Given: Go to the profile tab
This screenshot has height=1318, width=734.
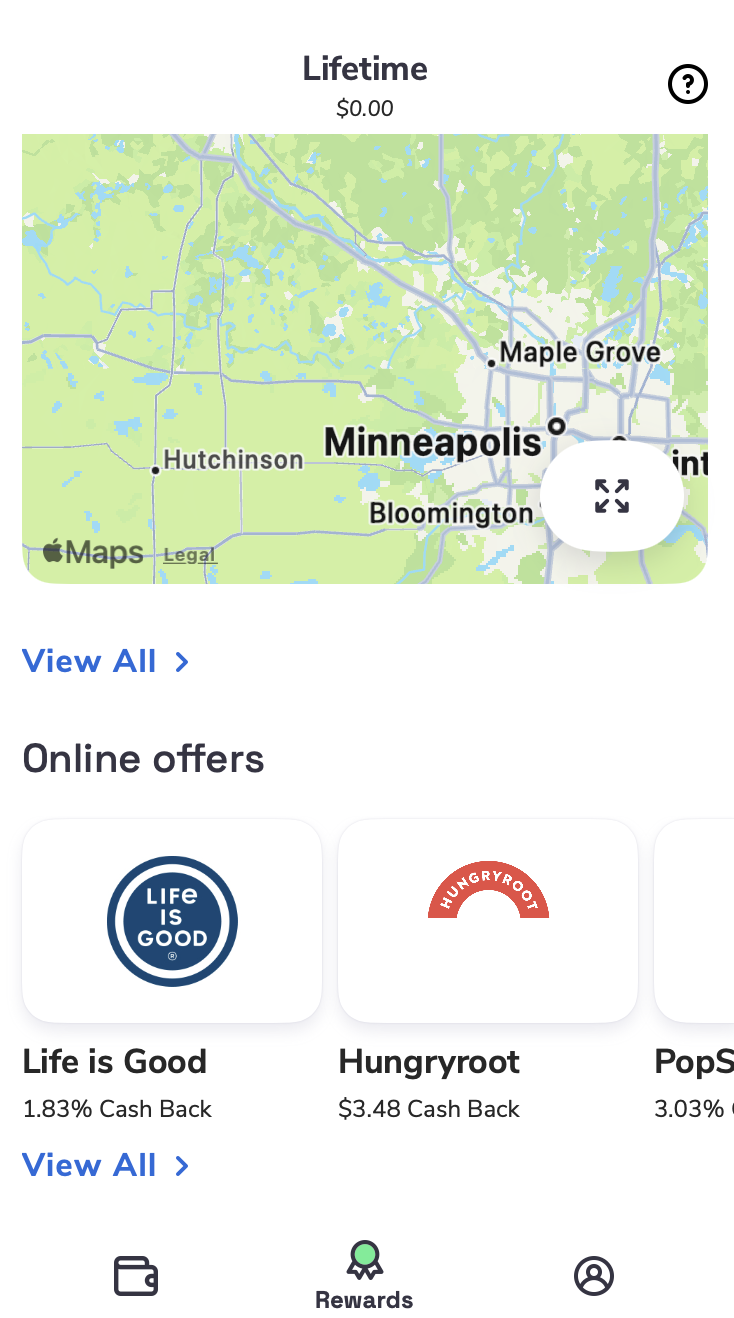Looking at the screenshot, I should click(594, 1276).
